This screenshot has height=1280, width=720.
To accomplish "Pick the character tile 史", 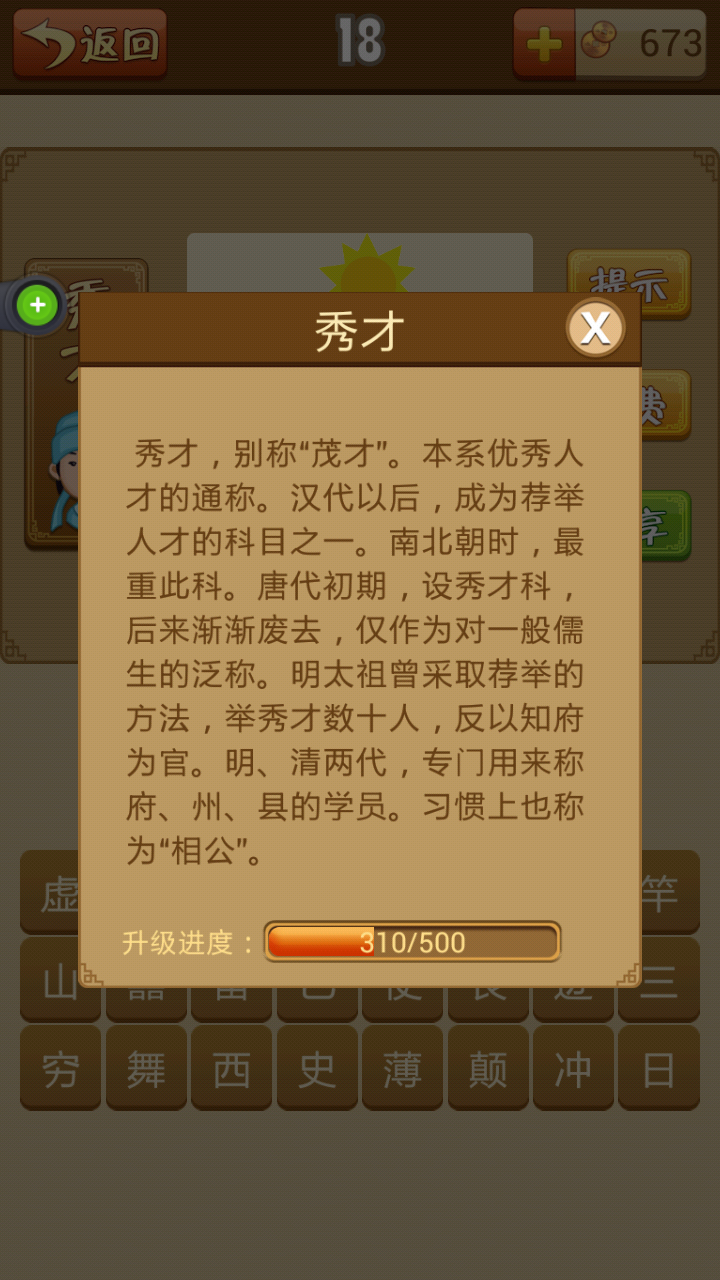I will click(317, 1069).
